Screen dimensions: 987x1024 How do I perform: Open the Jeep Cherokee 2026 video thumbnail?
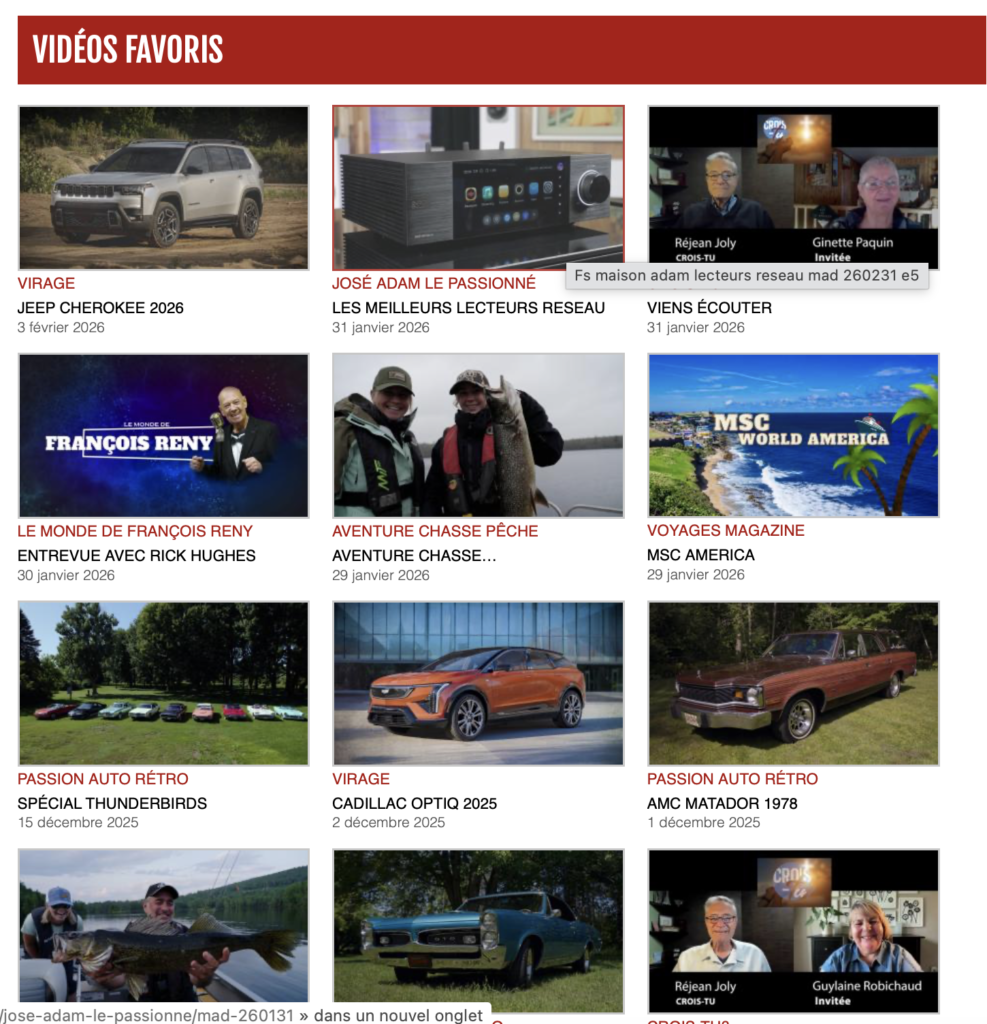click(x=163, y=188)
